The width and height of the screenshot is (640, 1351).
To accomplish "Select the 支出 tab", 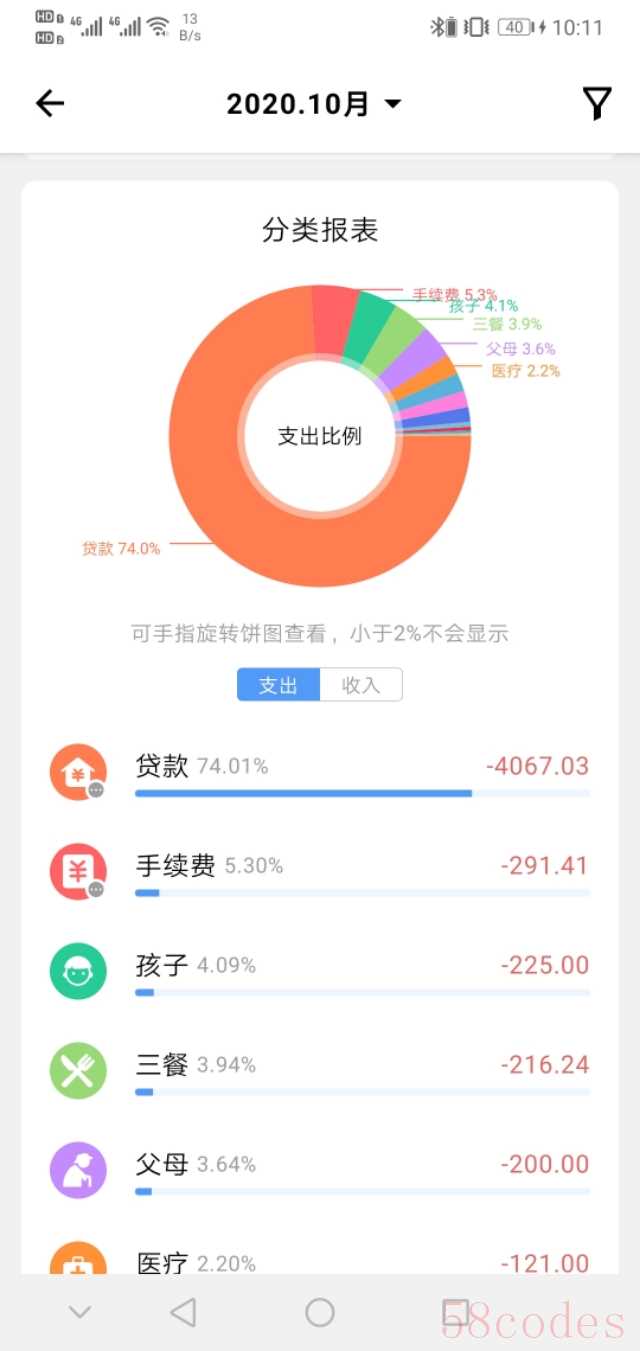I will click(278, 685).
